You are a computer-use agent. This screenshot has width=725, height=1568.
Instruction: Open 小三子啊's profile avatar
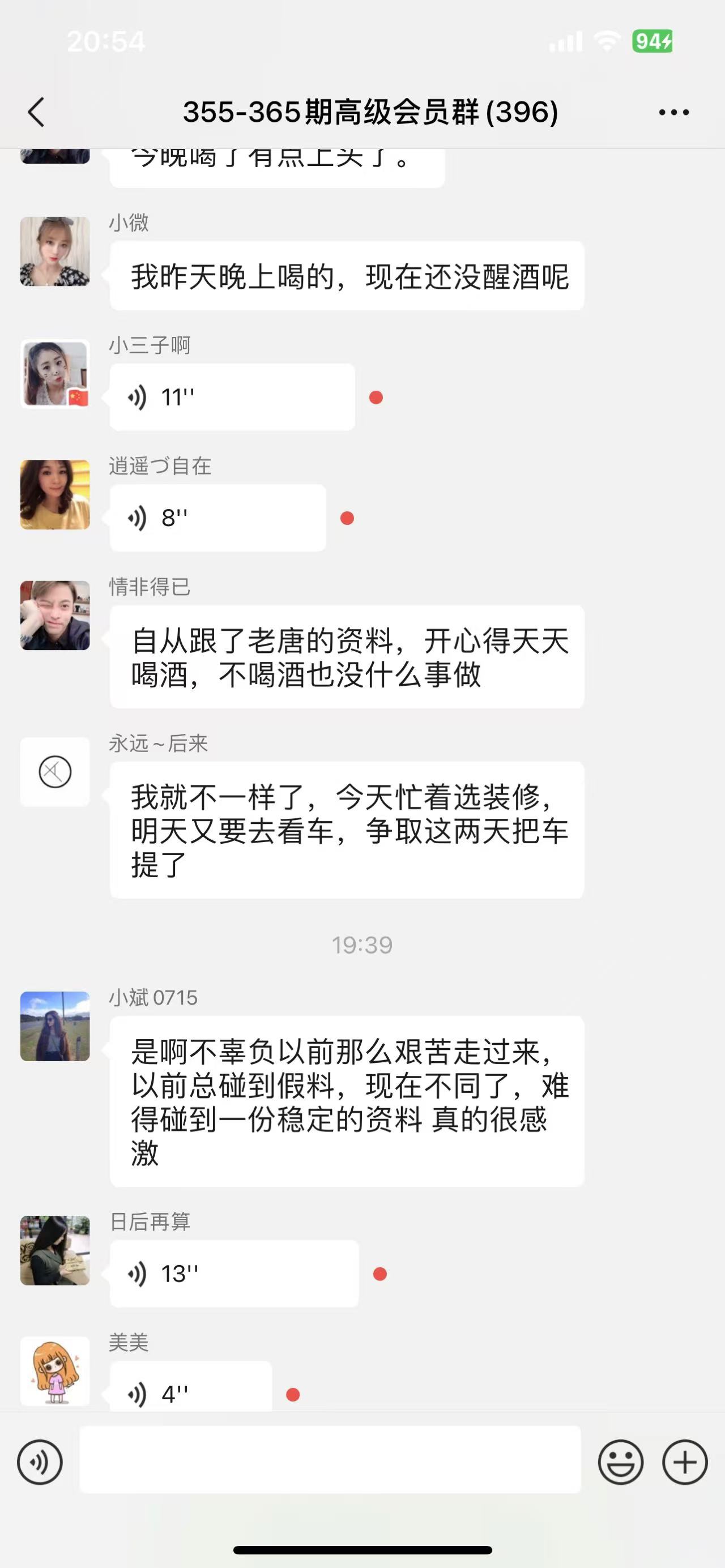(55, 373)
